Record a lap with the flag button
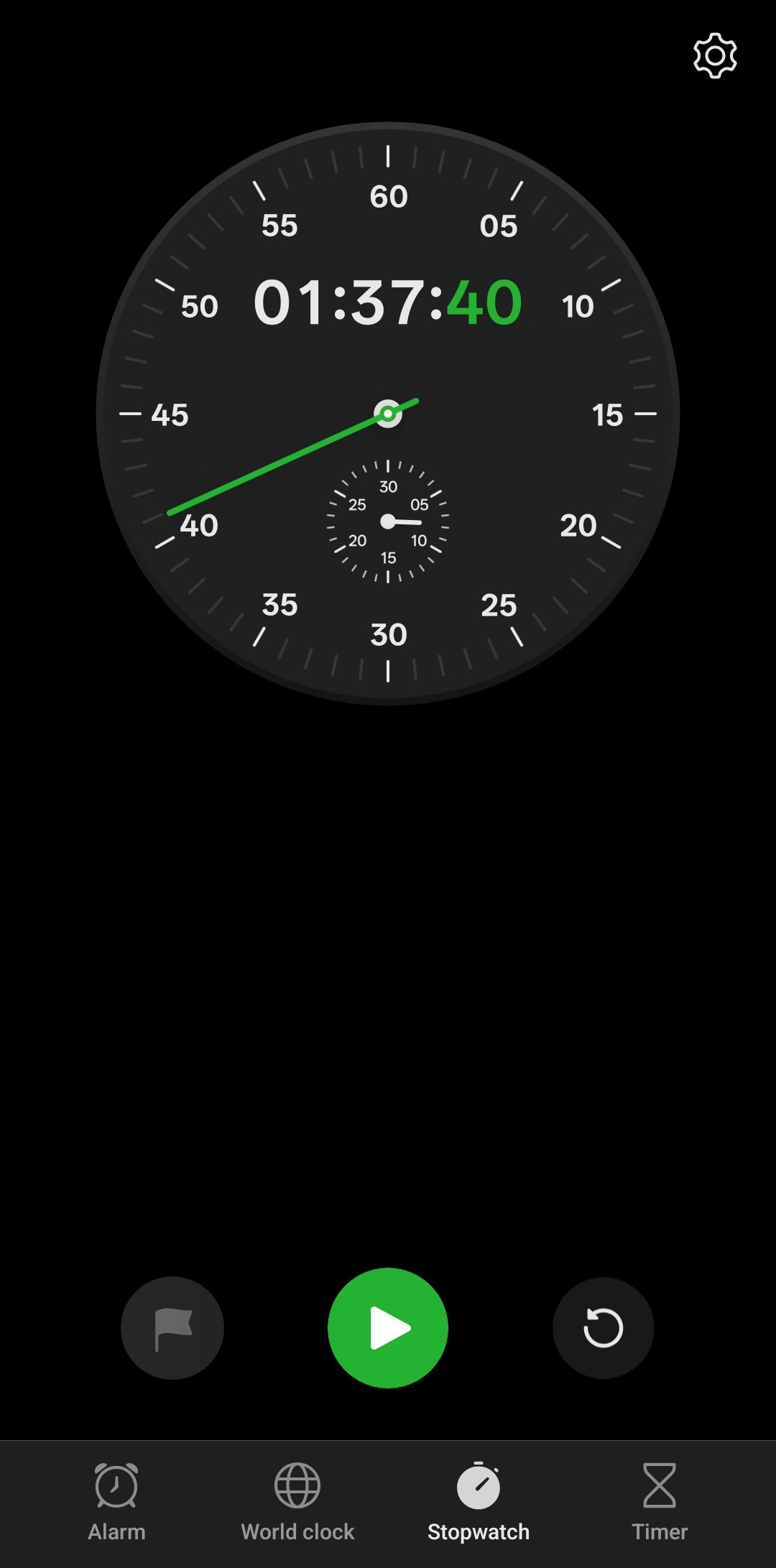 coord(172,1328)
